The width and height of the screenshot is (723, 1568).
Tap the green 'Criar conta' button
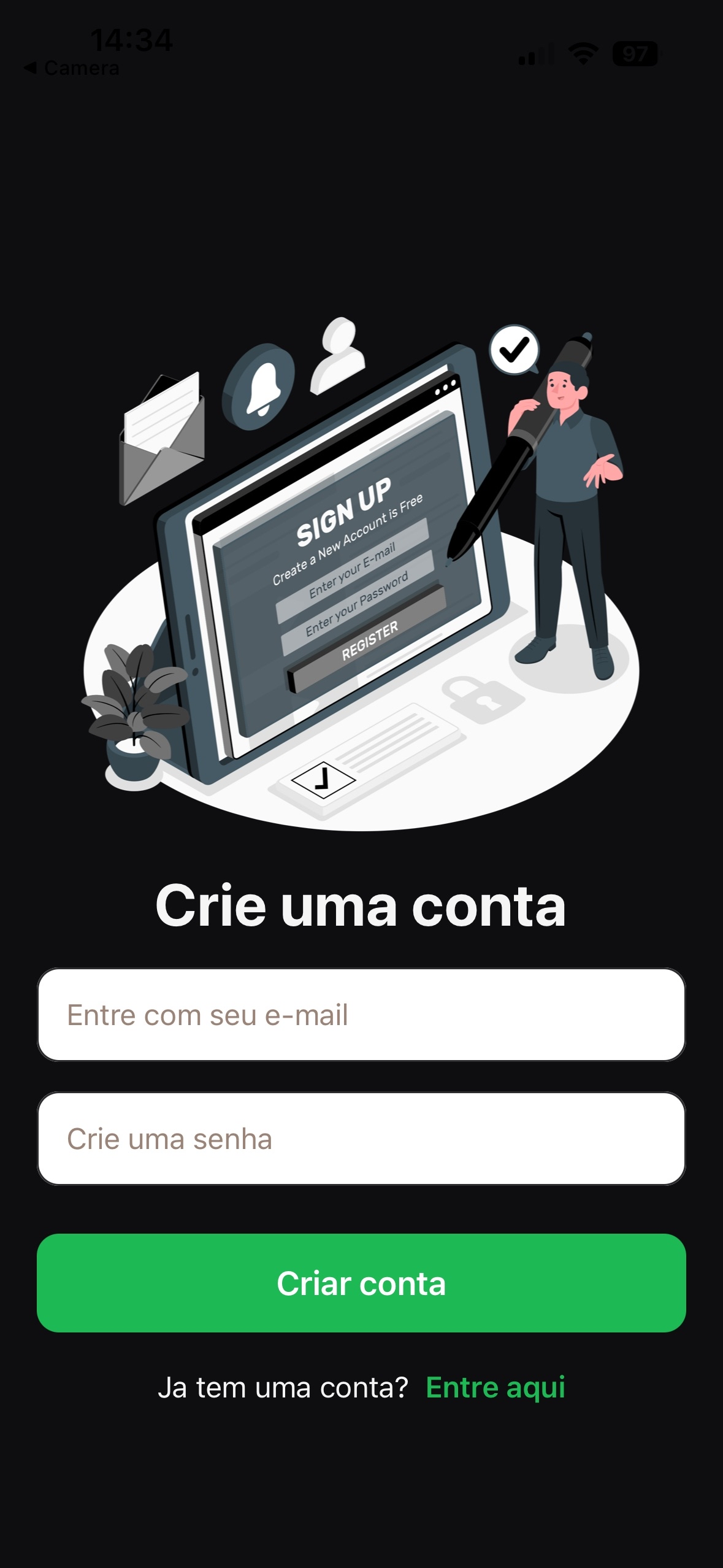pos(361,1283)
